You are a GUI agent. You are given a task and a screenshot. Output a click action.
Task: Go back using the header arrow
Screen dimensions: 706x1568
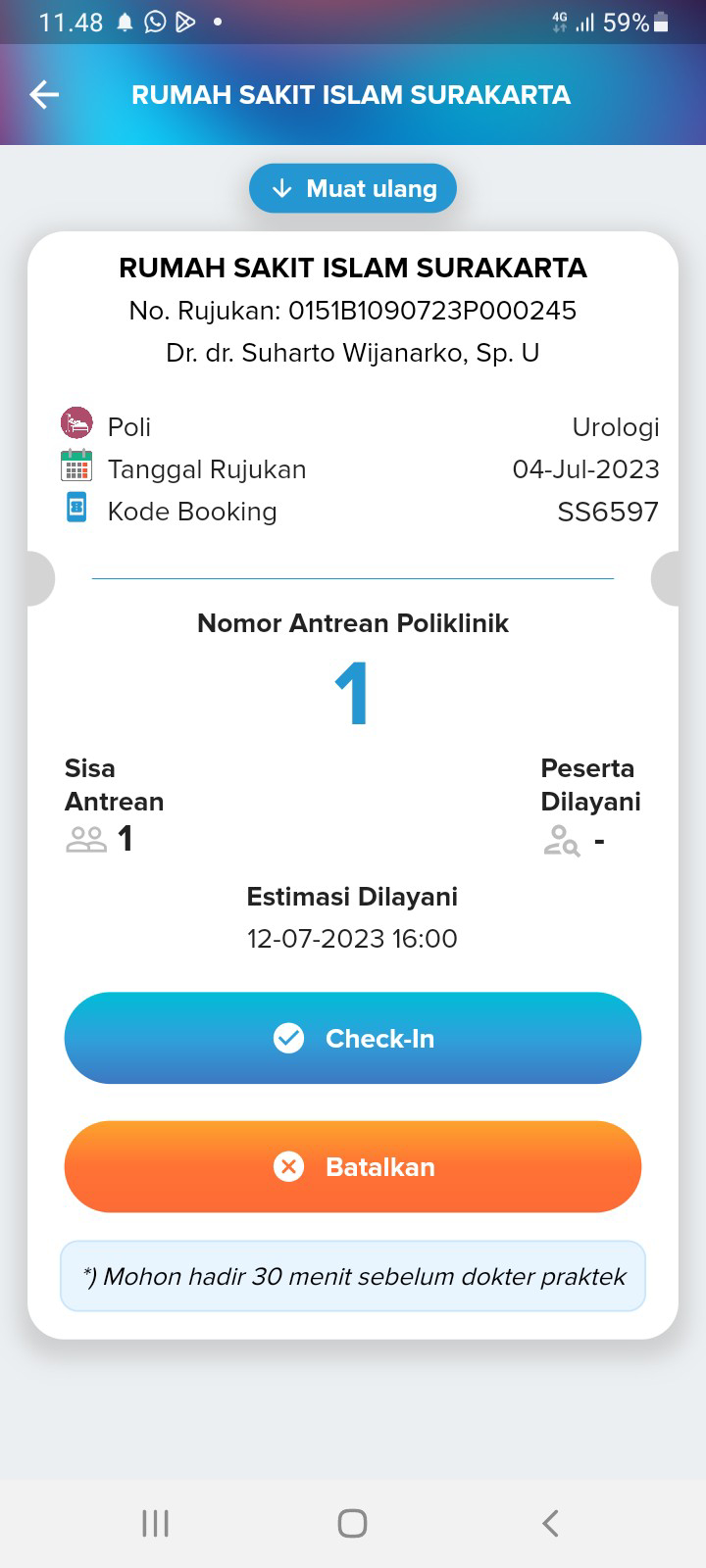click(44, 95)
